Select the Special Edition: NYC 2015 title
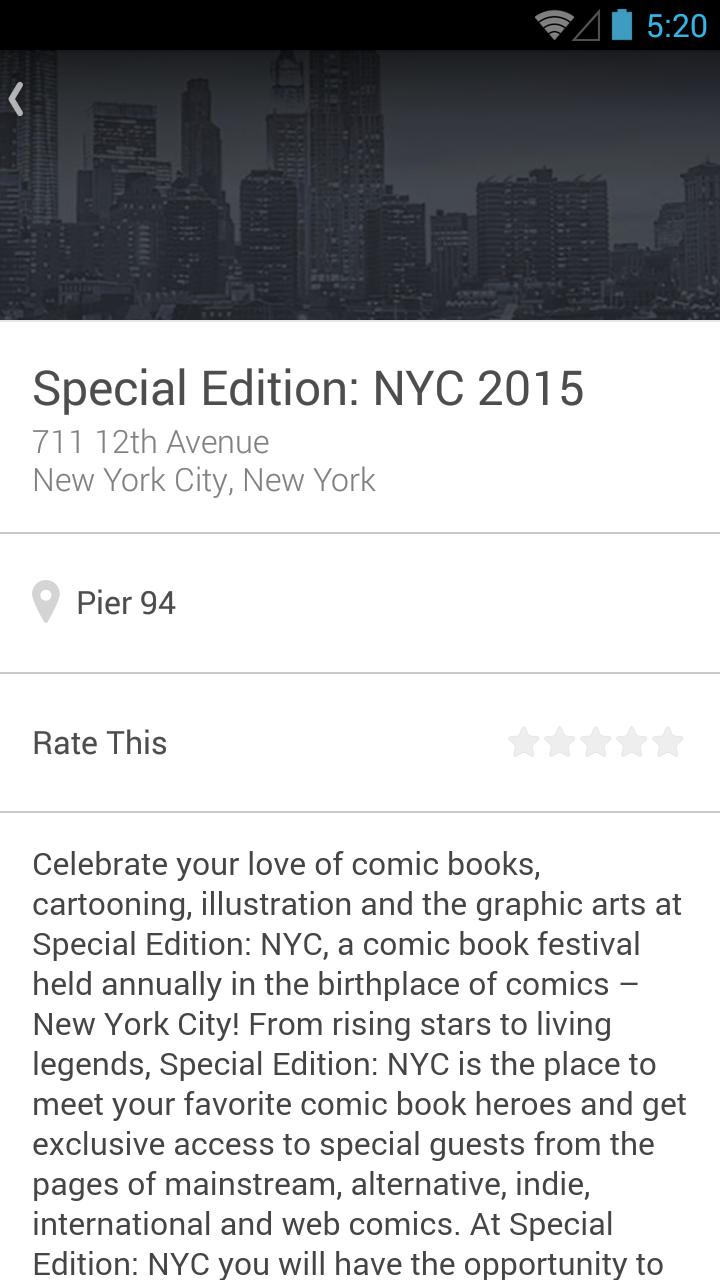Viewport: 720px width, 1280px height. (310, 388)
